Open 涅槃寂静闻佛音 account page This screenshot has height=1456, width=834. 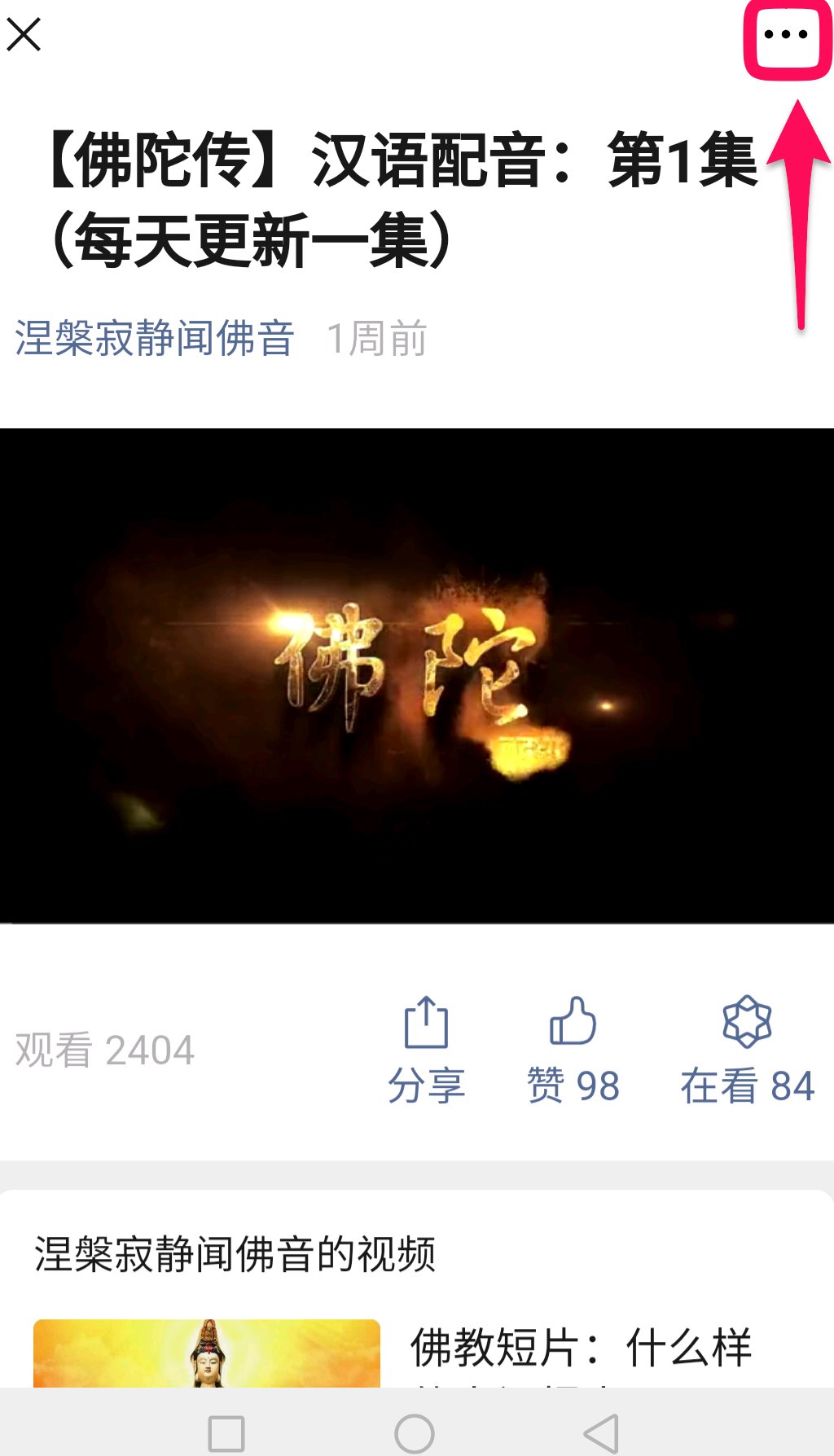155,338
